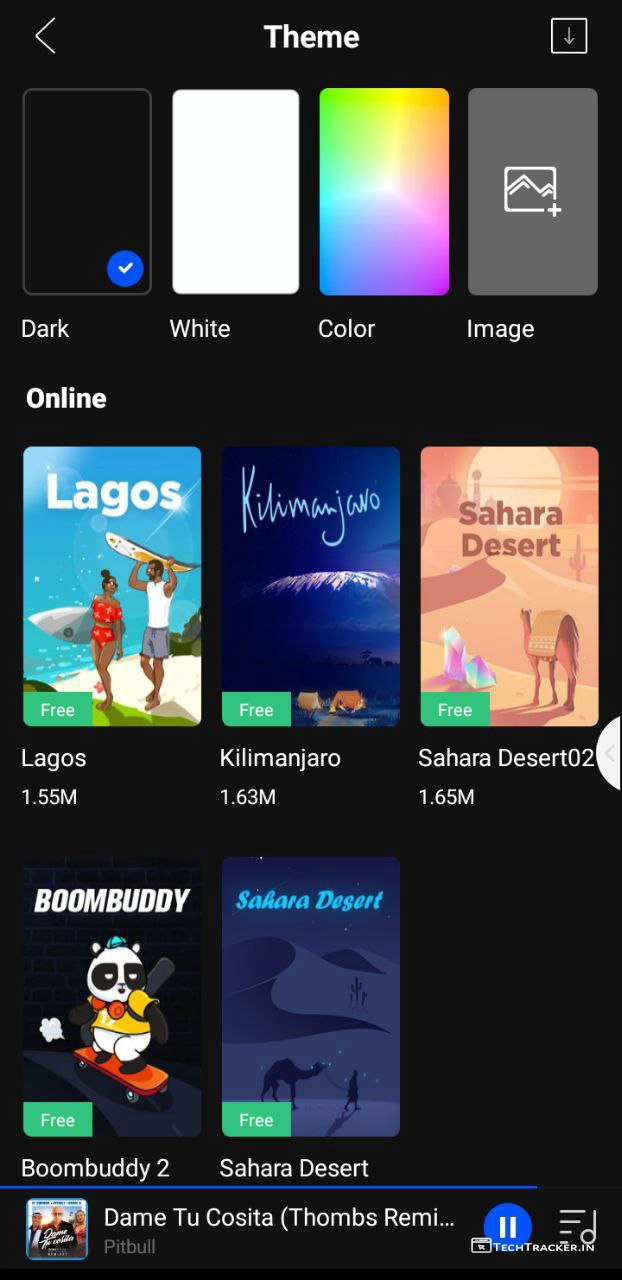
Task: Open the Sahara Desert02 theme
Action: pyautogui.click(x=508, y=585)
